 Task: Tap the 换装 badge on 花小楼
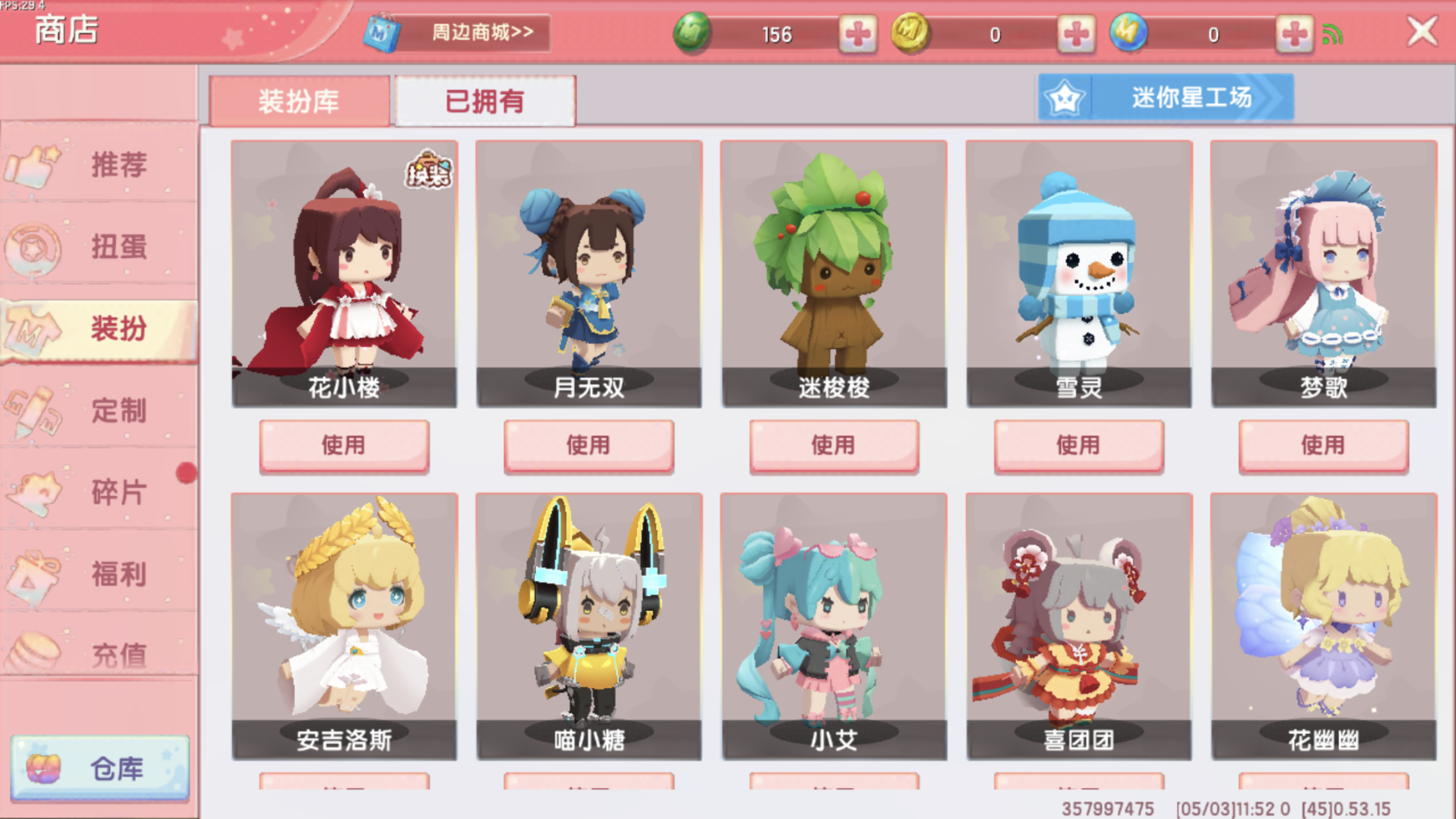(x=429, y=171)
